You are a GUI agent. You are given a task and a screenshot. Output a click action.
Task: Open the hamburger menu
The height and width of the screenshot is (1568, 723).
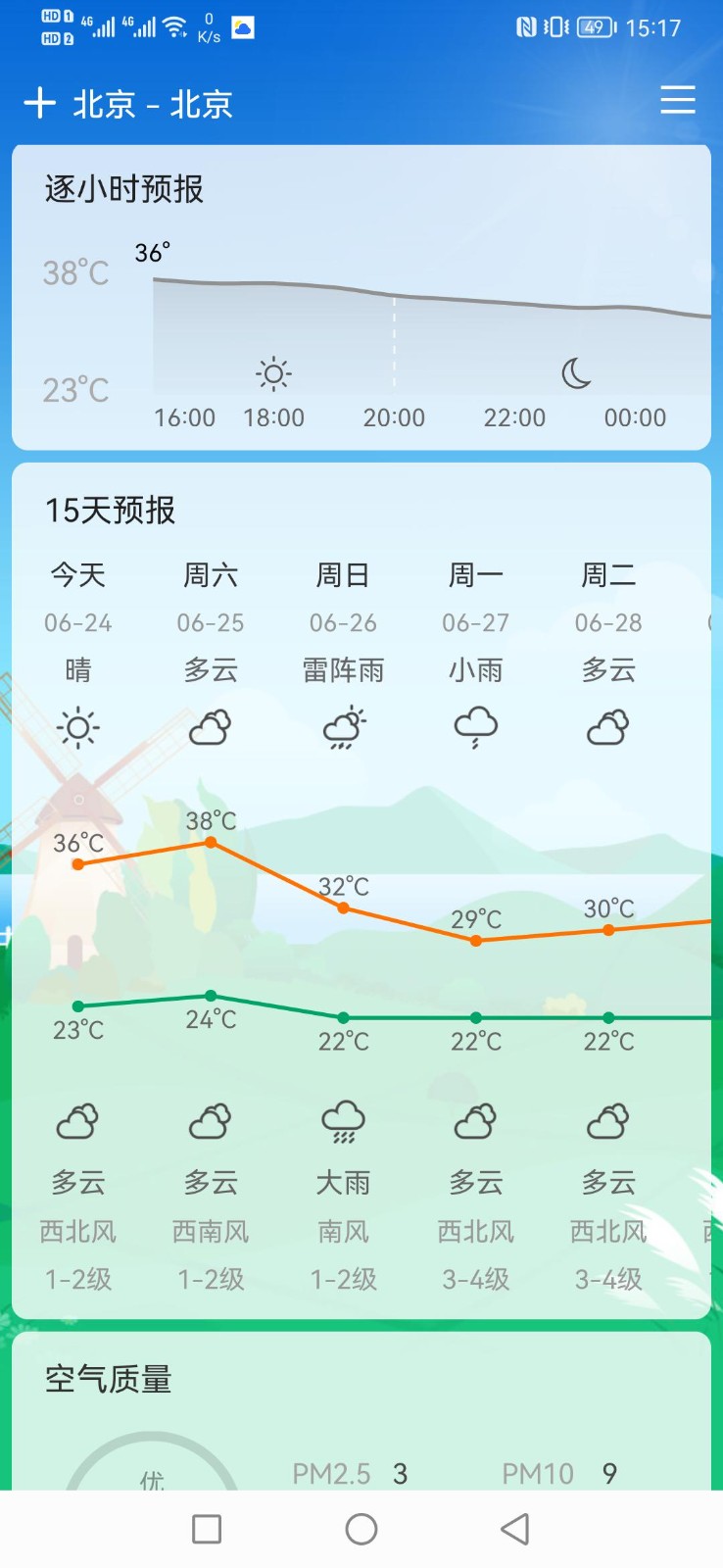point(677,100)
